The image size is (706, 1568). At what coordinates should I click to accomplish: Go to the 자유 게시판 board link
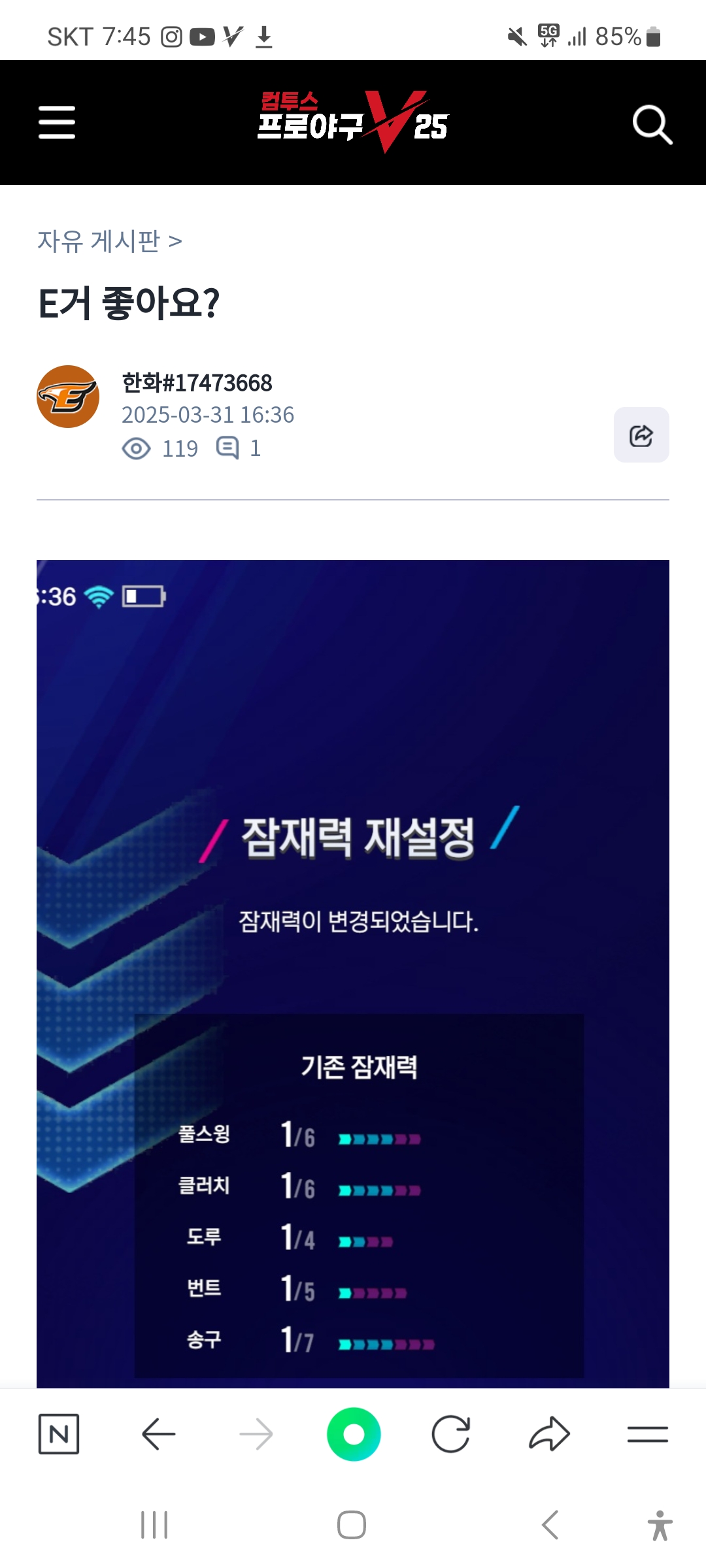tap(109, 241)
